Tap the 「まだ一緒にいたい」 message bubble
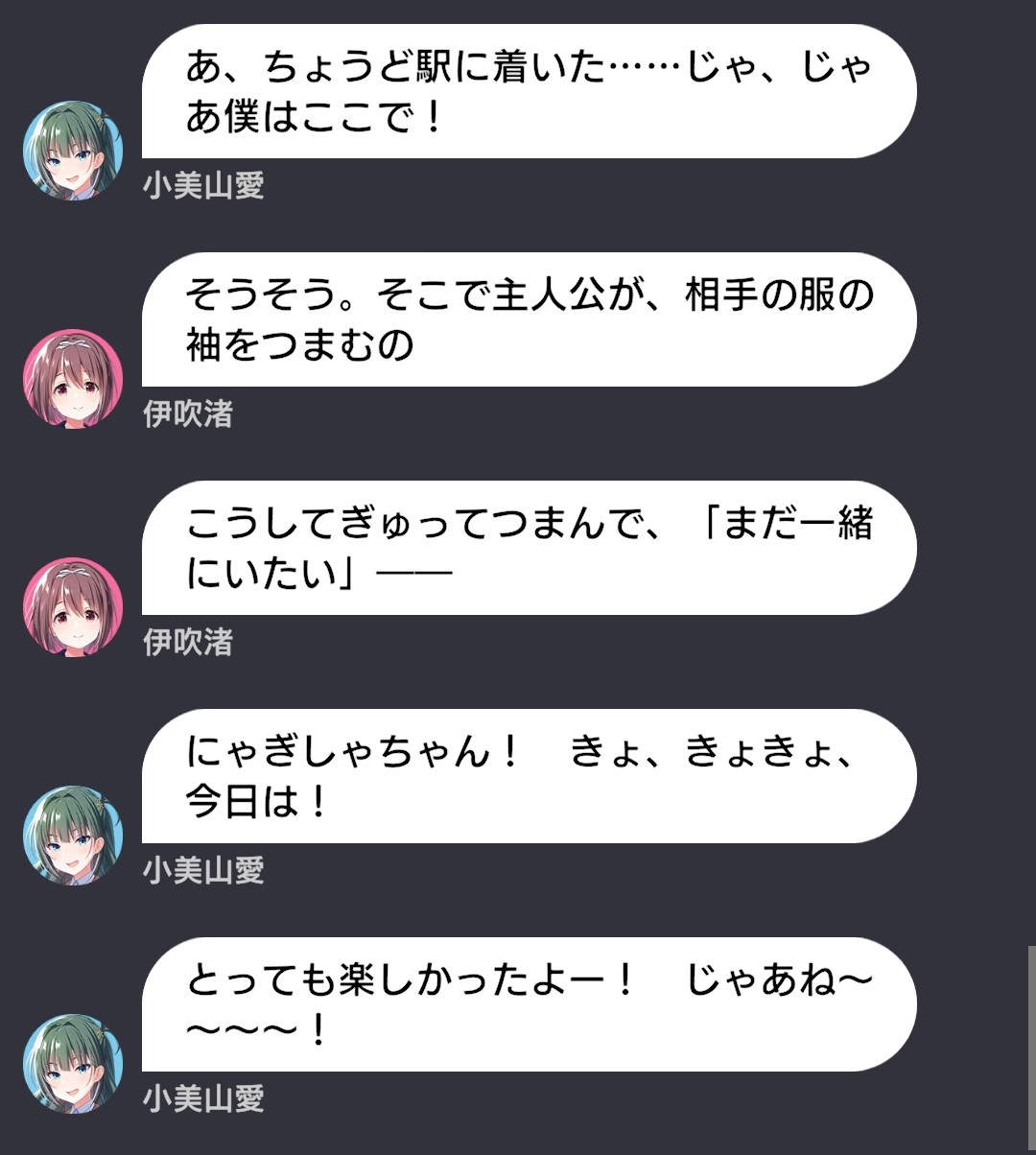The width and height of the screenshot is (1036, 1155). click(528, 548)
